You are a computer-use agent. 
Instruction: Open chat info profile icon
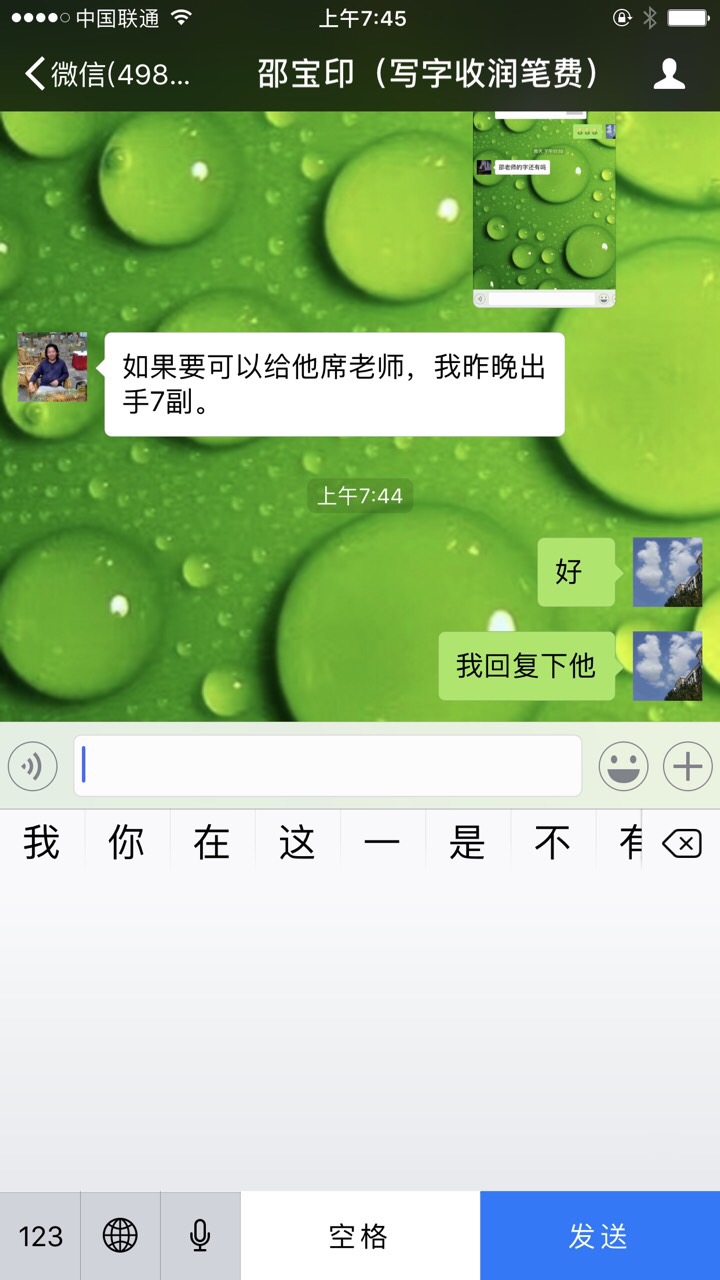669,74
